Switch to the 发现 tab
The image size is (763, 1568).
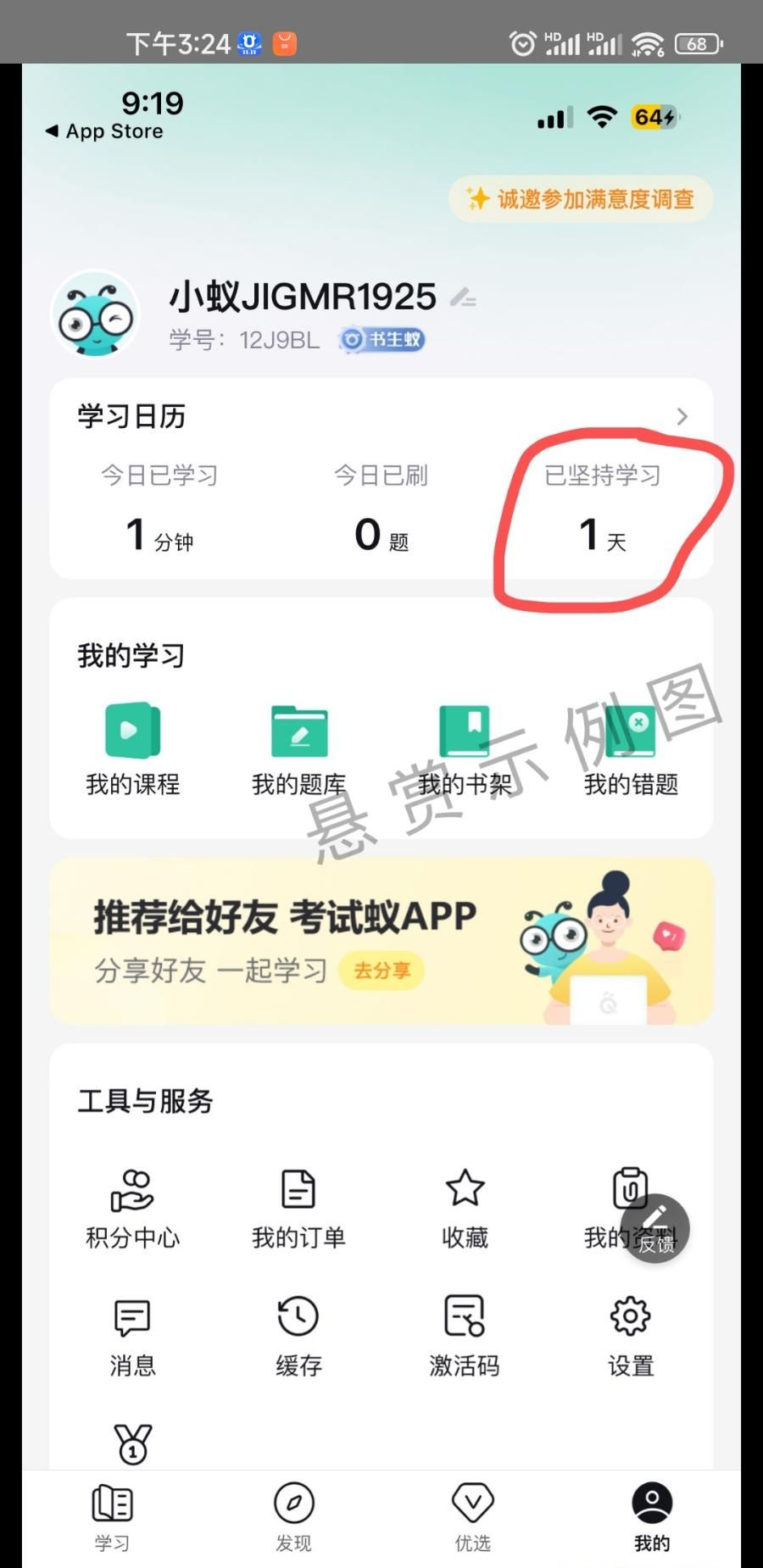pos(293,1517)
